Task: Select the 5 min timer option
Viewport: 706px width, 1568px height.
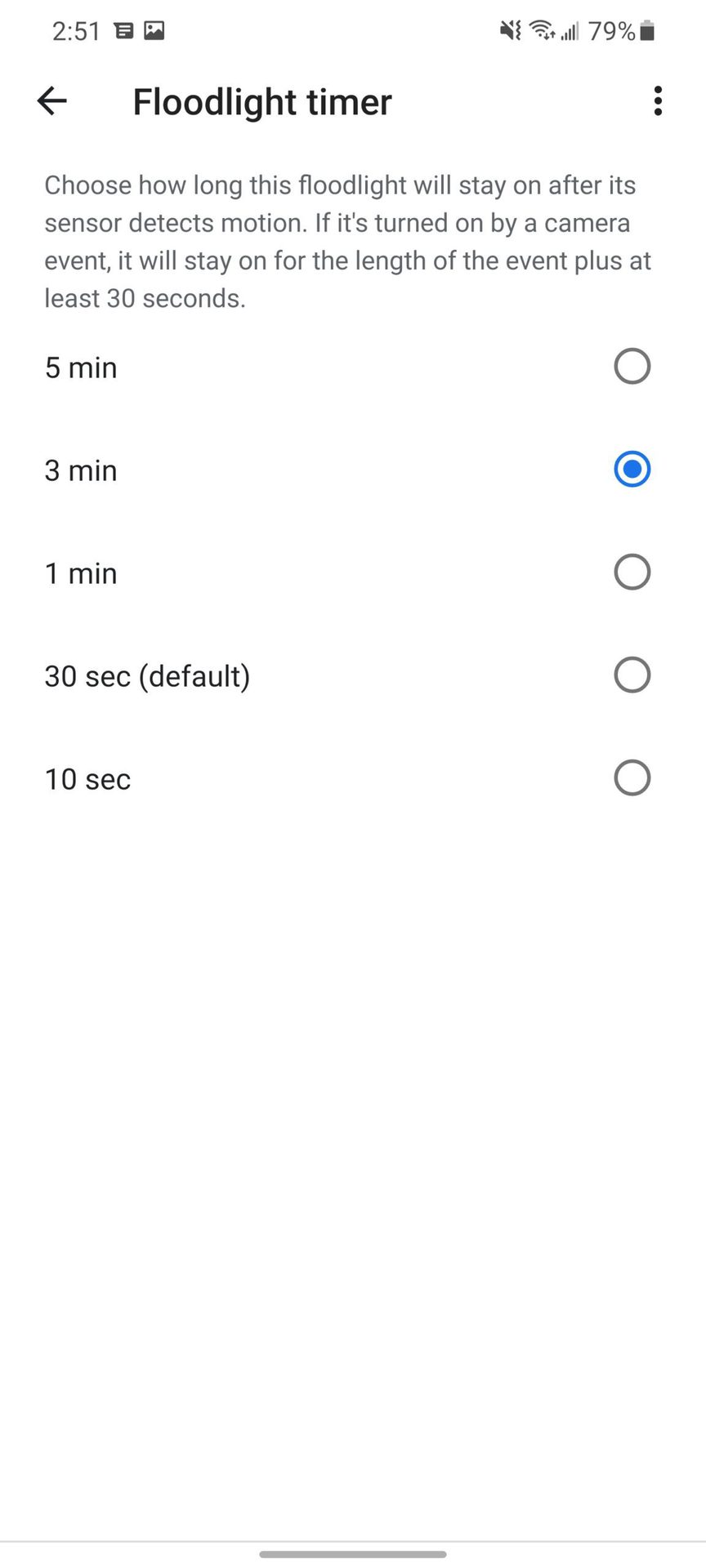Action: click(632, 367)
